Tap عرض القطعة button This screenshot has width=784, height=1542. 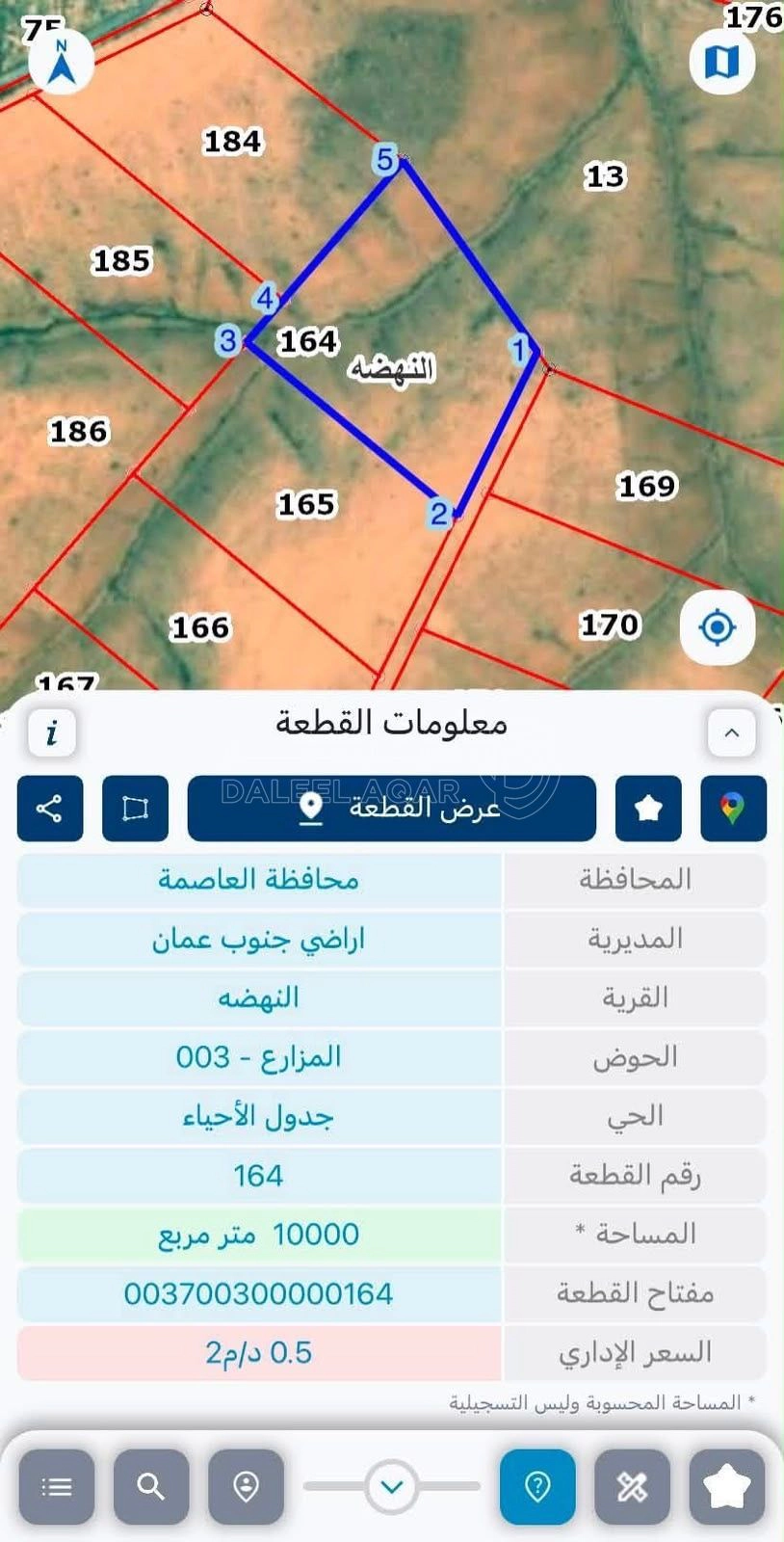click(392, 809)
